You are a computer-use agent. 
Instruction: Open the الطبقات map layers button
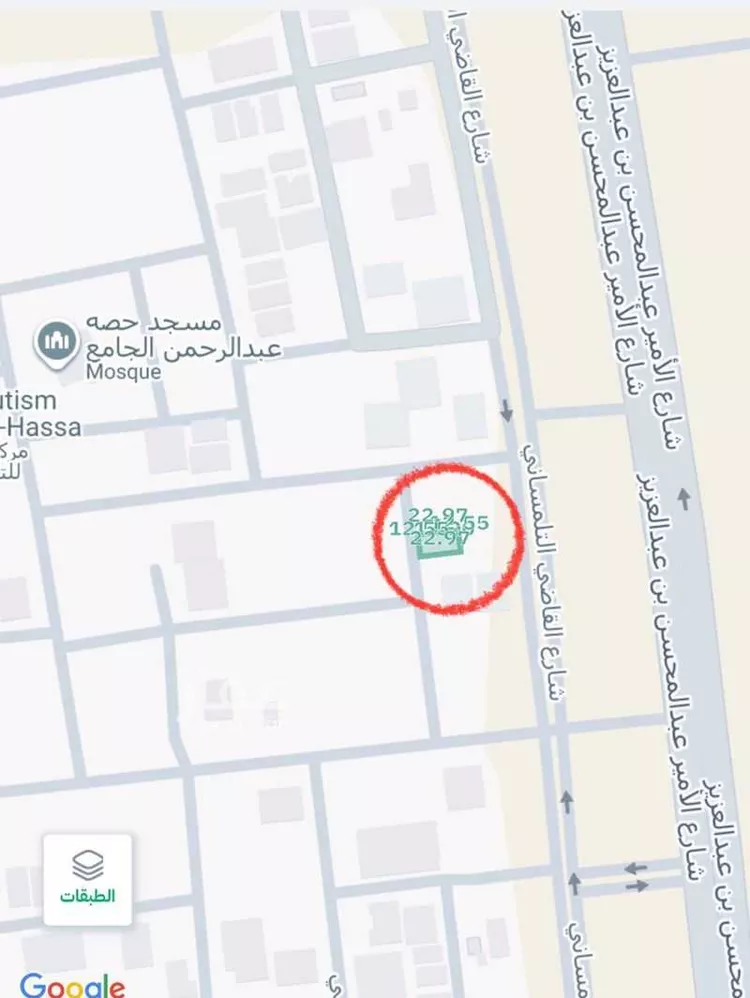[x=87, y=878]
